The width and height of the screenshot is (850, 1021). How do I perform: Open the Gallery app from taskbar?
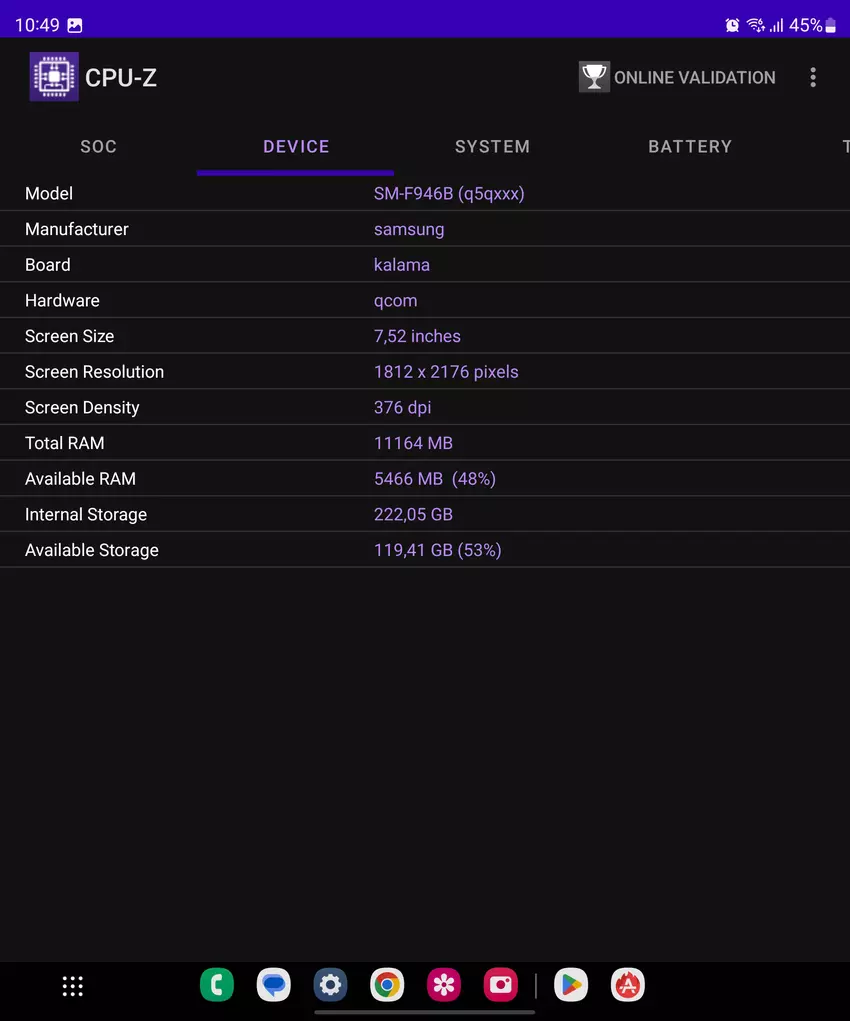point(444,986)
